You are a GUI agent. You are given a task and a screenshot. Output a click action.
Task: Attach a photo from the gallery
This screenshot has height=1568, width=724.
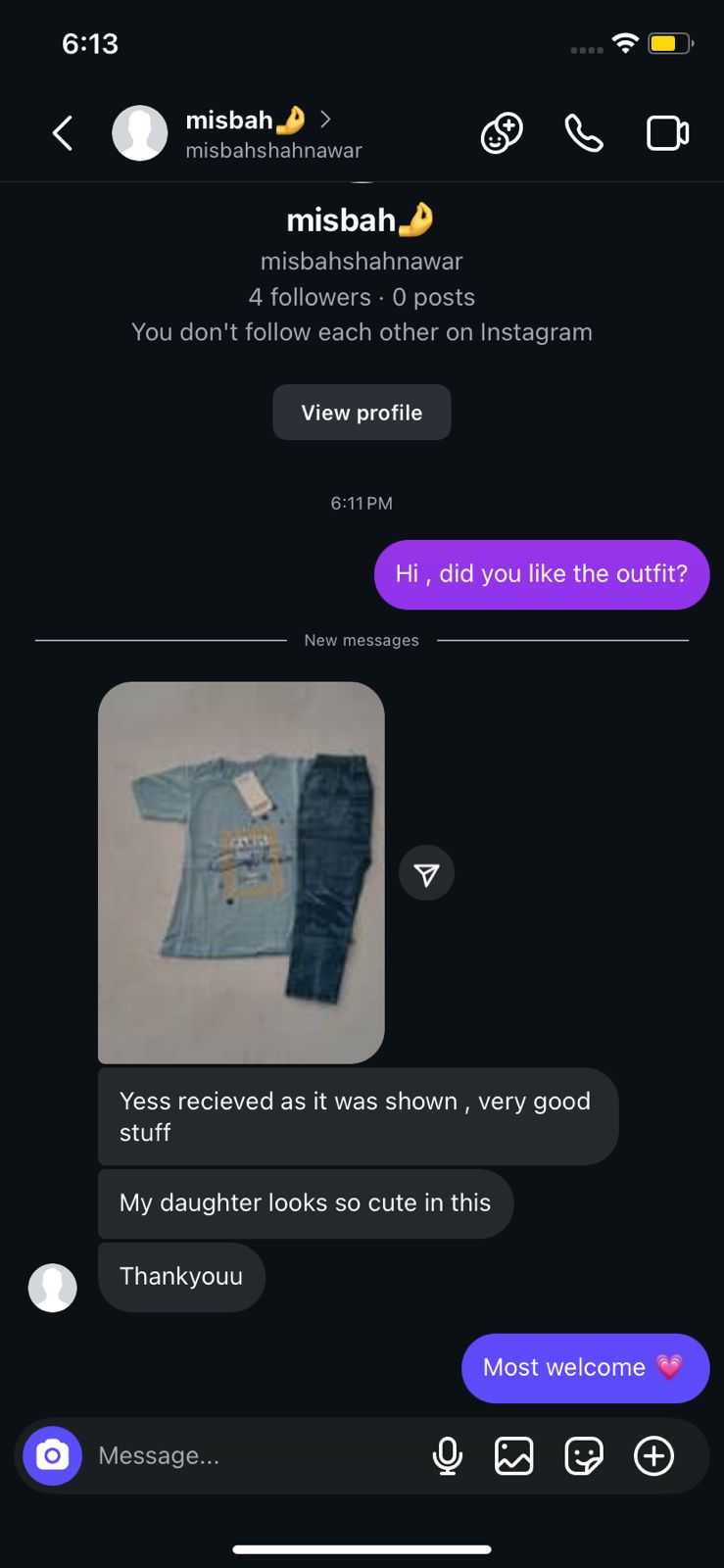pos(514,1456)
